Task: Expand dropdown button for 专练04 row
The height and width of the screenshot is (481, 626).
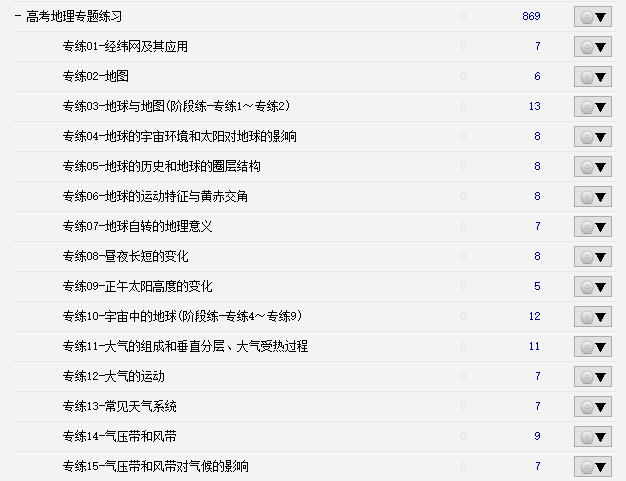Action: click(593, 137)
